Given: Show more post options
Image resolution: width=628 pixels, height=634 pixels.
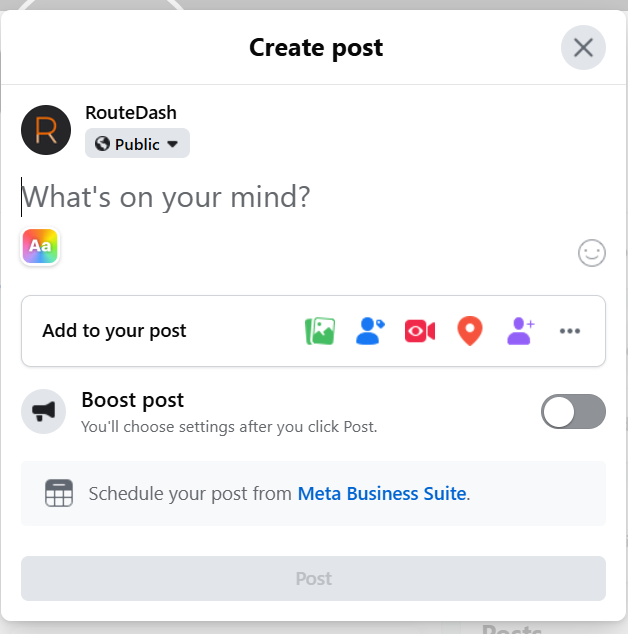Looking at the screenshot, I should coord(570,331).
